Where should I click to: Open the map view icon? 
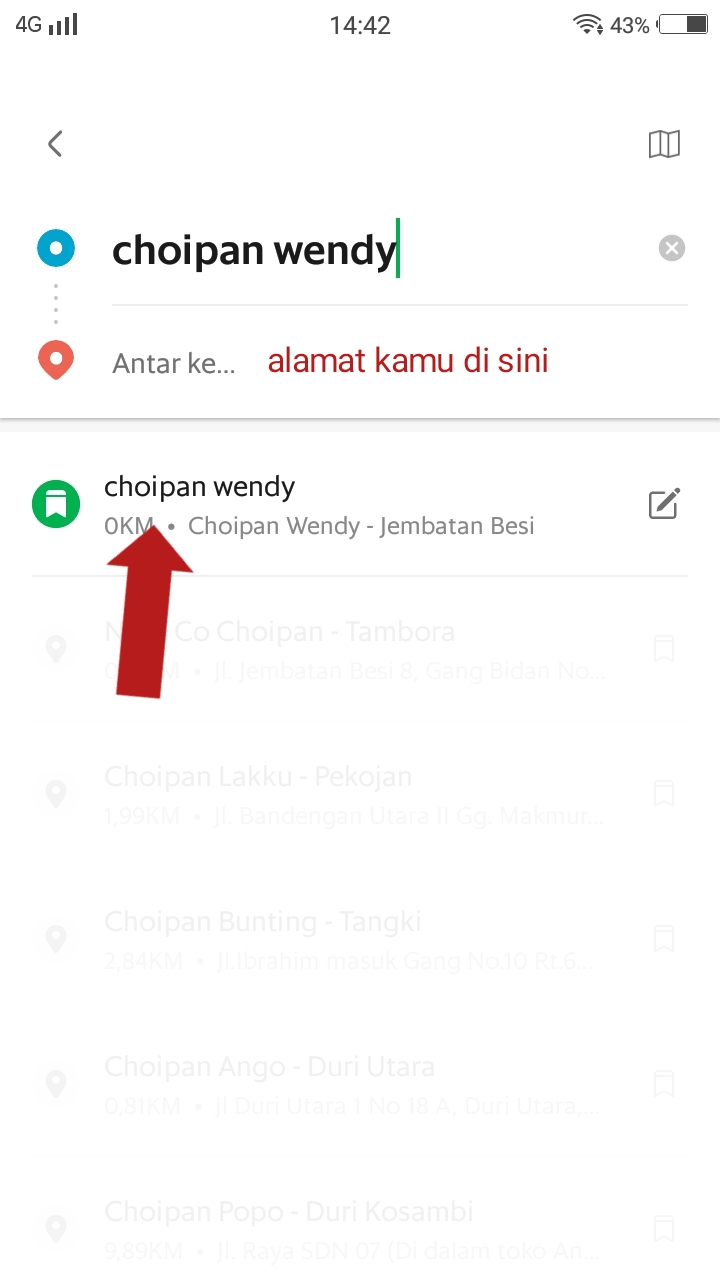tap(664, 144)
